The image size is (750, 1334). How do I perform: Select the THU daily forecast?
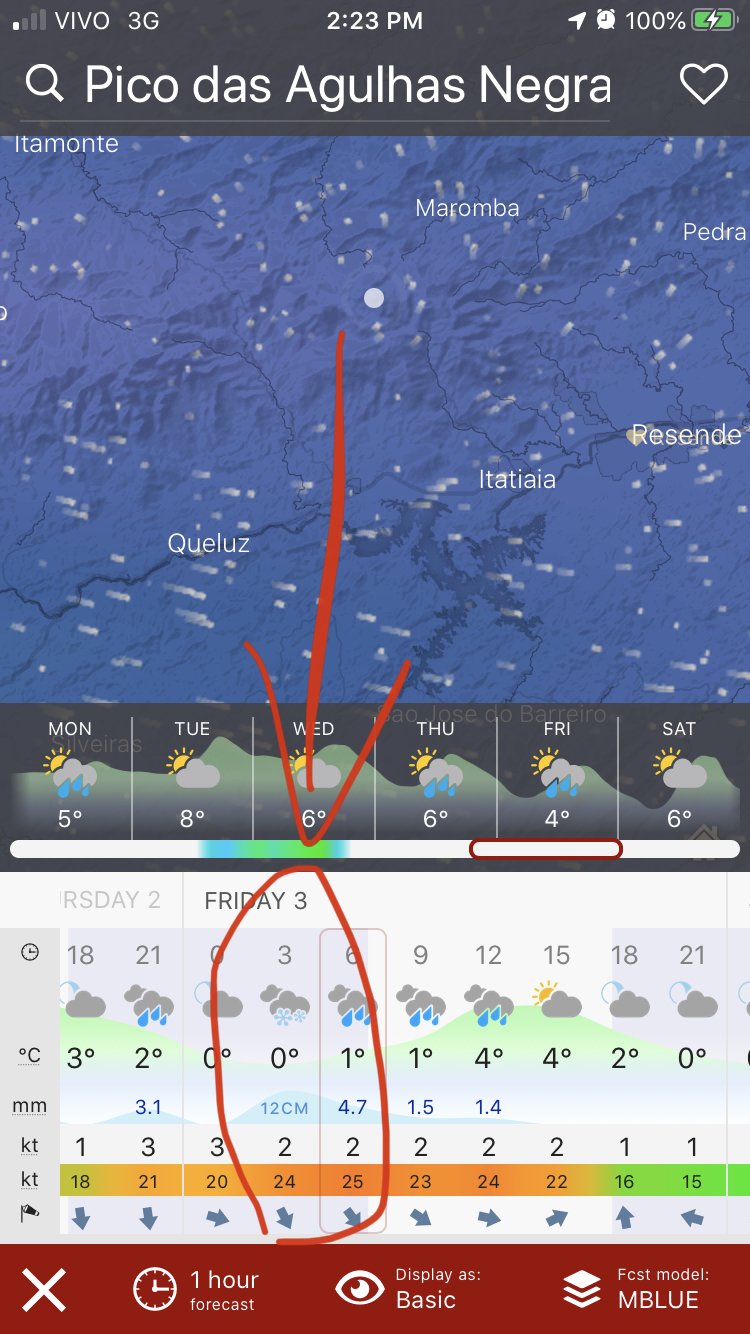(436, 776)
